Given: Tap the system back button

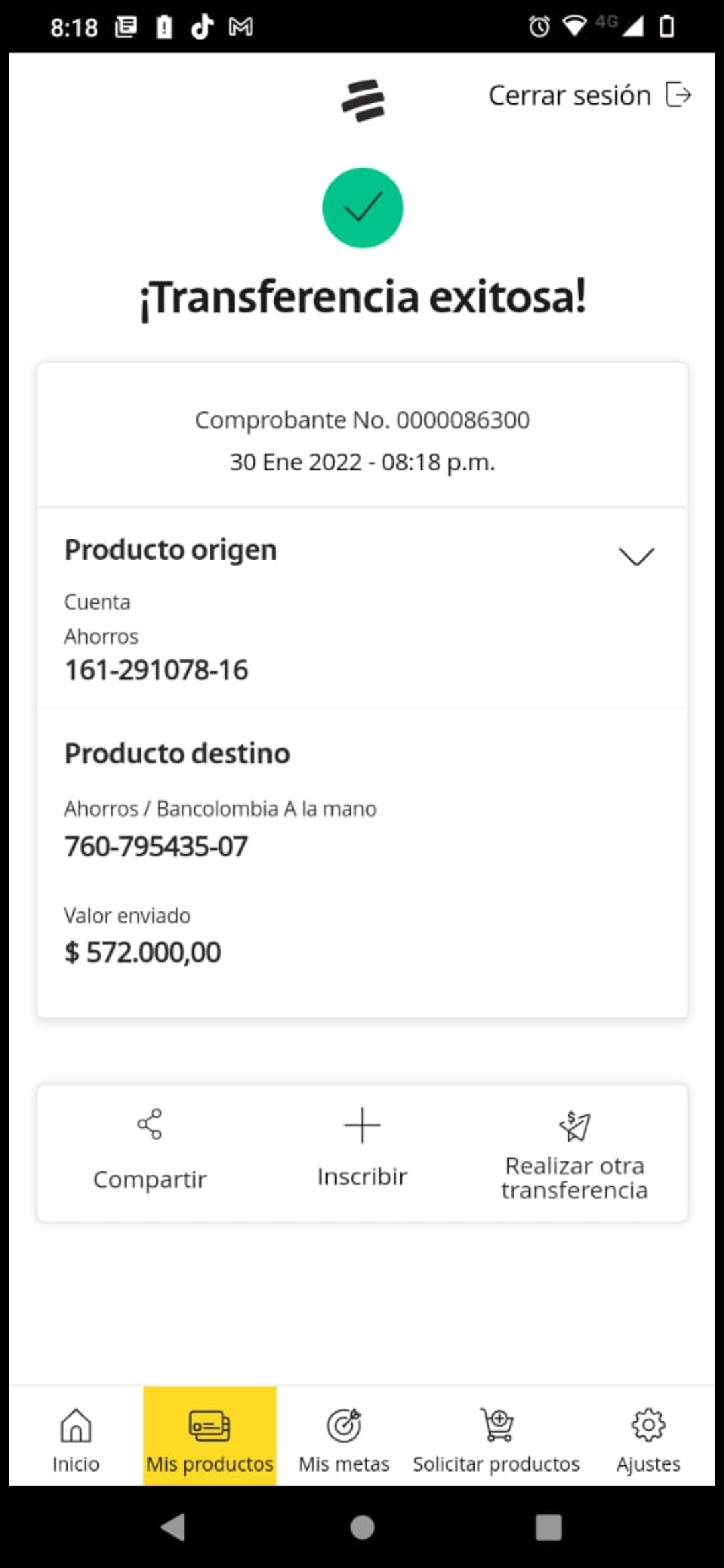Looking at the screenshot, I should [174, 1528].
